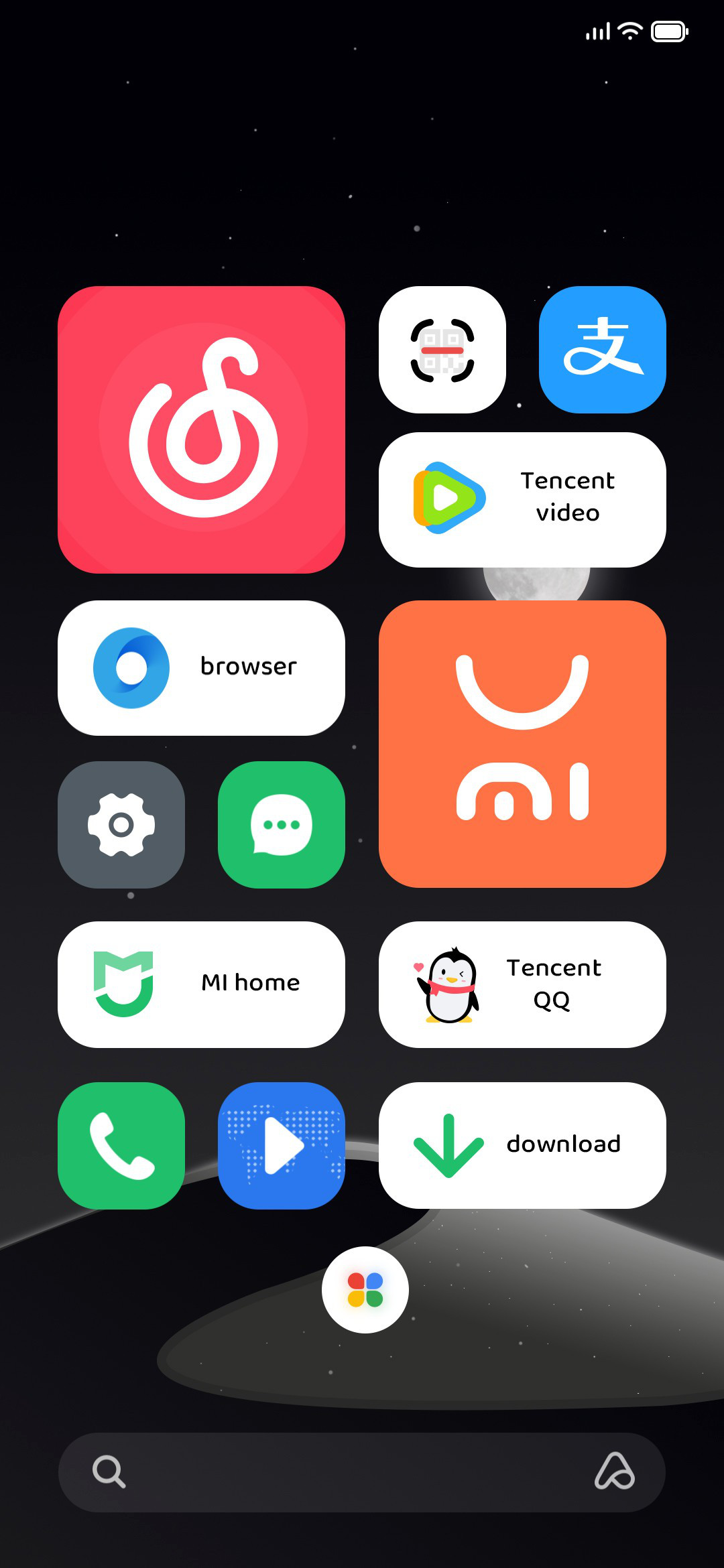This screenshot has width=724, height=1568.
Task: Open the Alipay app
Action: pos(603,350)
